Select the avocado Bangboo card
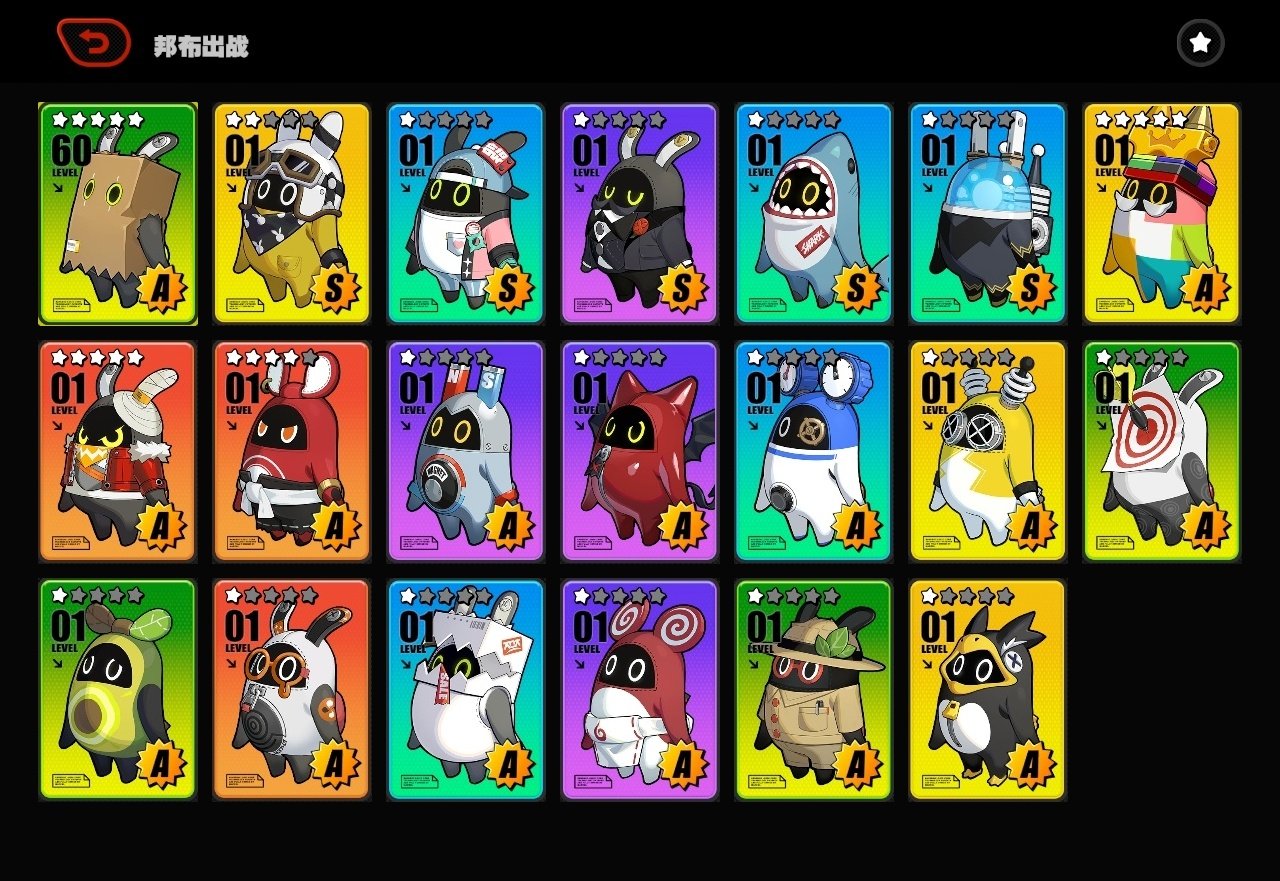This screenshot has height=881, width=1280. point(118,689)
